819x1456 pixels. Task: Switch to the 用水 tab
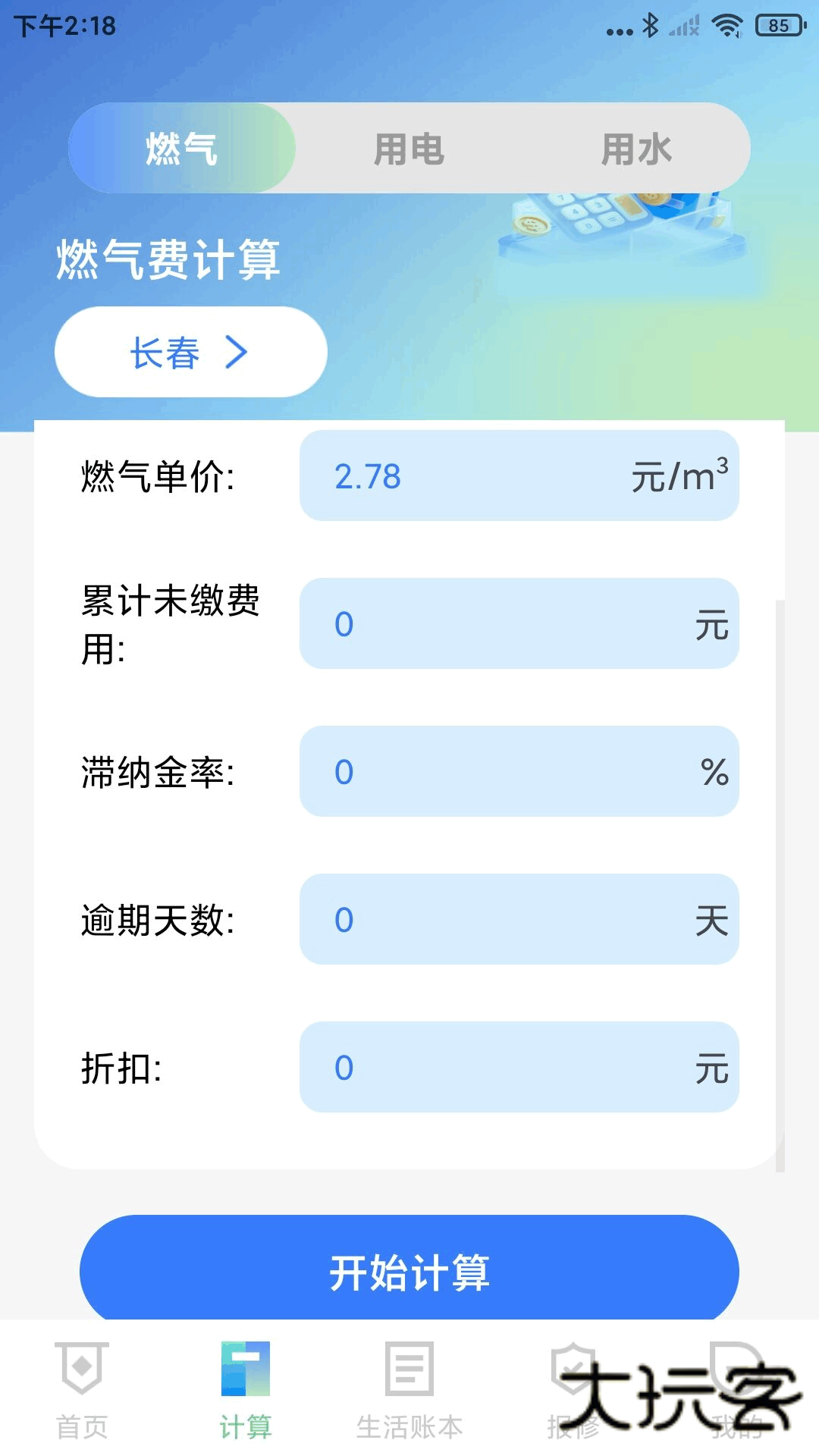[x=637, y=149]
